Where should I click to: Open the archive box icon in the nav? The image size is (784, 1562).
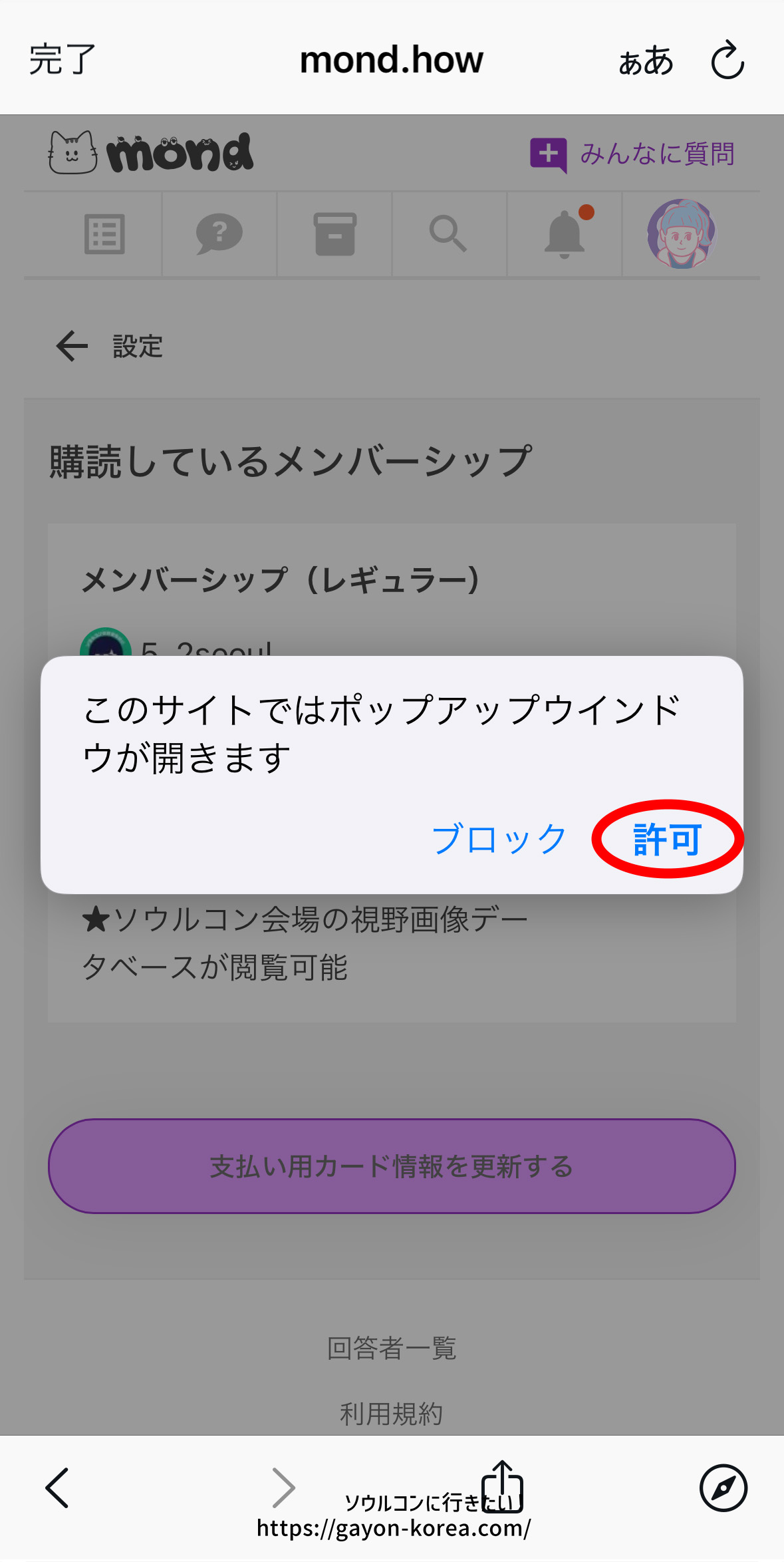click(x=335, y=234)
